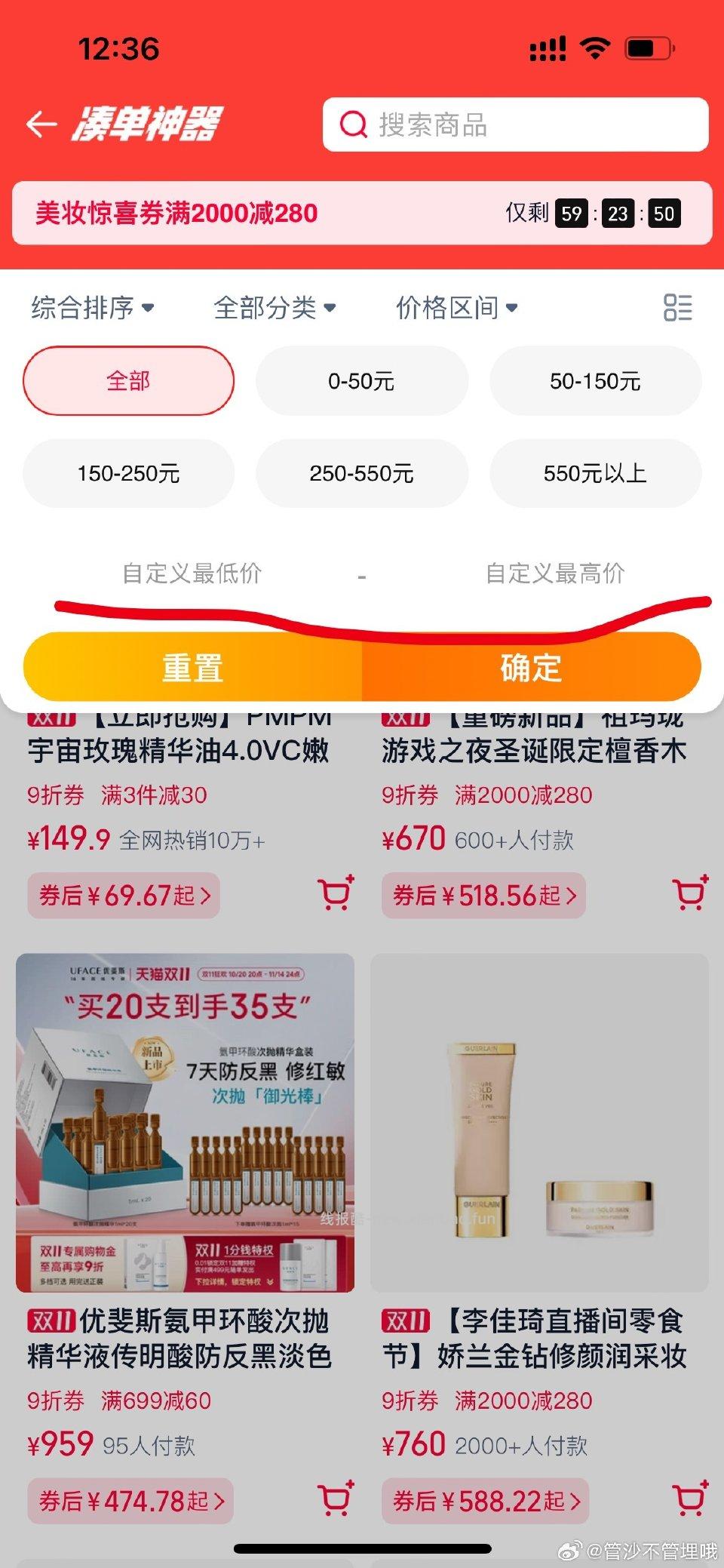This screenshot has height=1568, width=724.
Task: Open the 全部分类 category dropdown
Action: [x=275, y=306]
